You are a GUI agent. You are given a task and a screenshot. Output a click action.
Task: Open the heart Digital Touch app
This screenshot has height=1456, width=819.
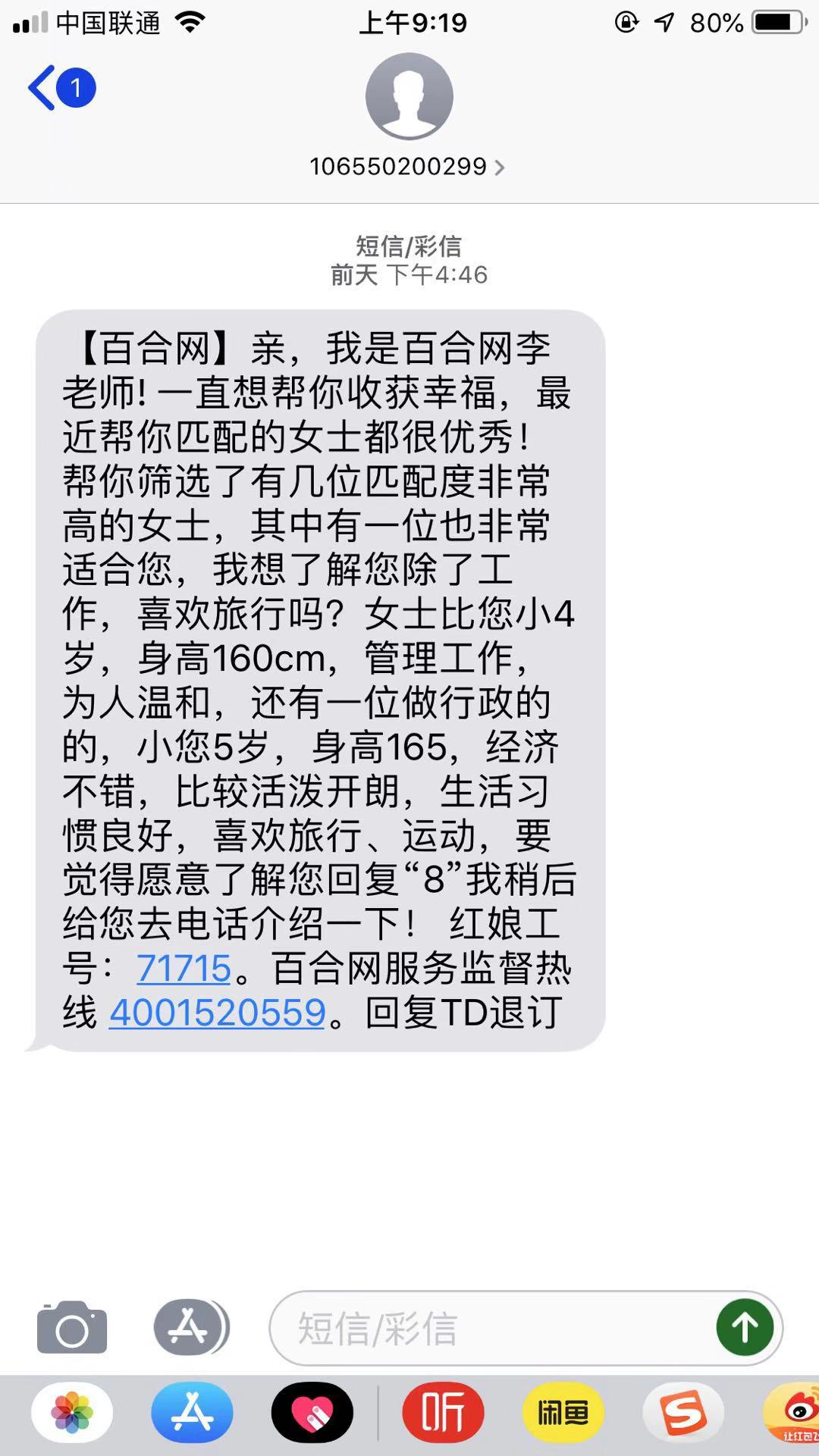click(x=312, y=1413)
